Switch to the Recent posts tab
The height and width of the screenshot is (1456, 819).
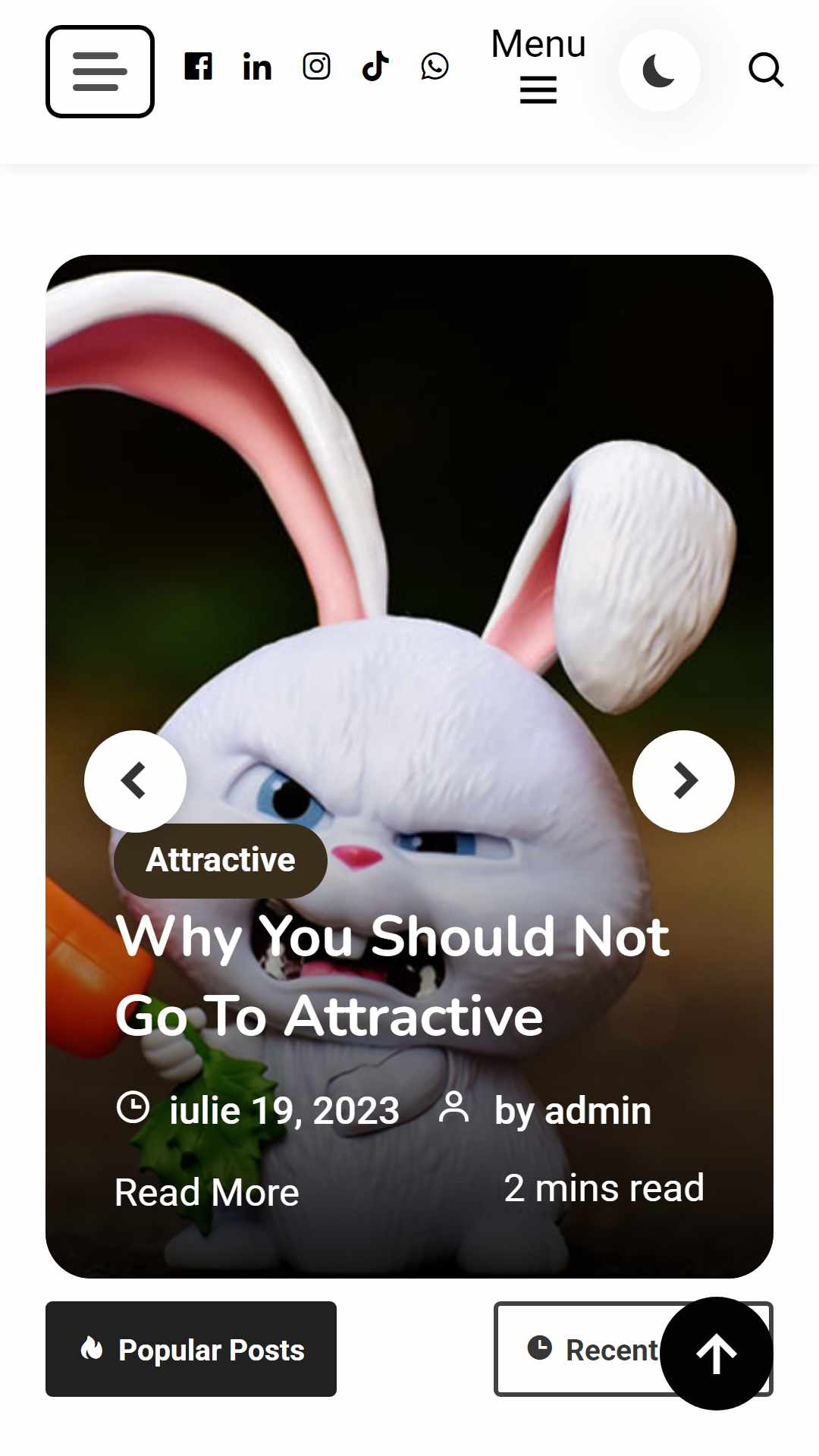point(591,1349)
